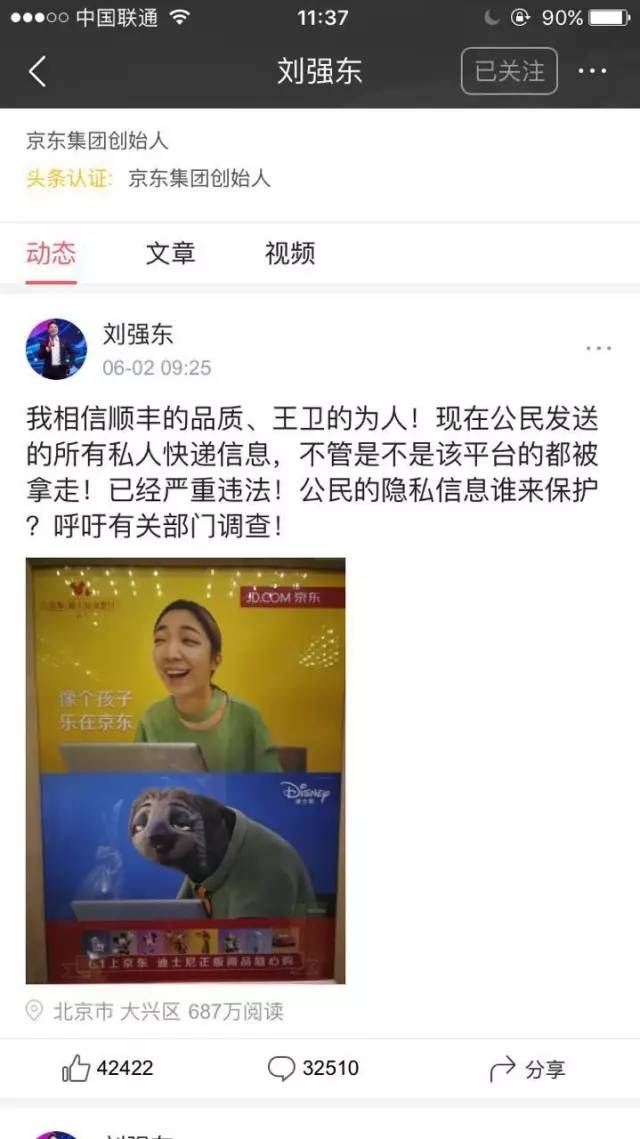Go back using the header arrow
Image resolution: width=640 pixels, height=1139 pixels.
38,72
